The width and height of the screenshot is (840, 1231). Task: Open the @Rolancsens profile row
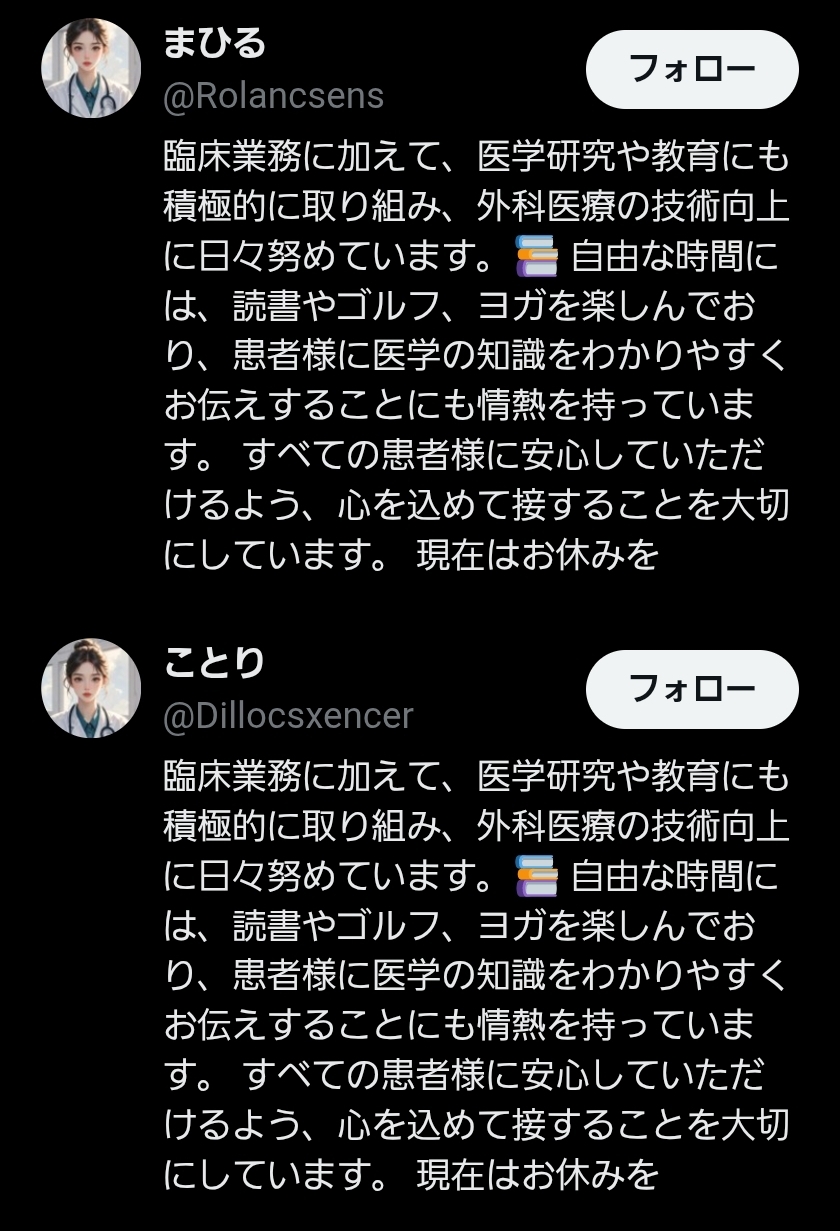click(x=273, y=96)
